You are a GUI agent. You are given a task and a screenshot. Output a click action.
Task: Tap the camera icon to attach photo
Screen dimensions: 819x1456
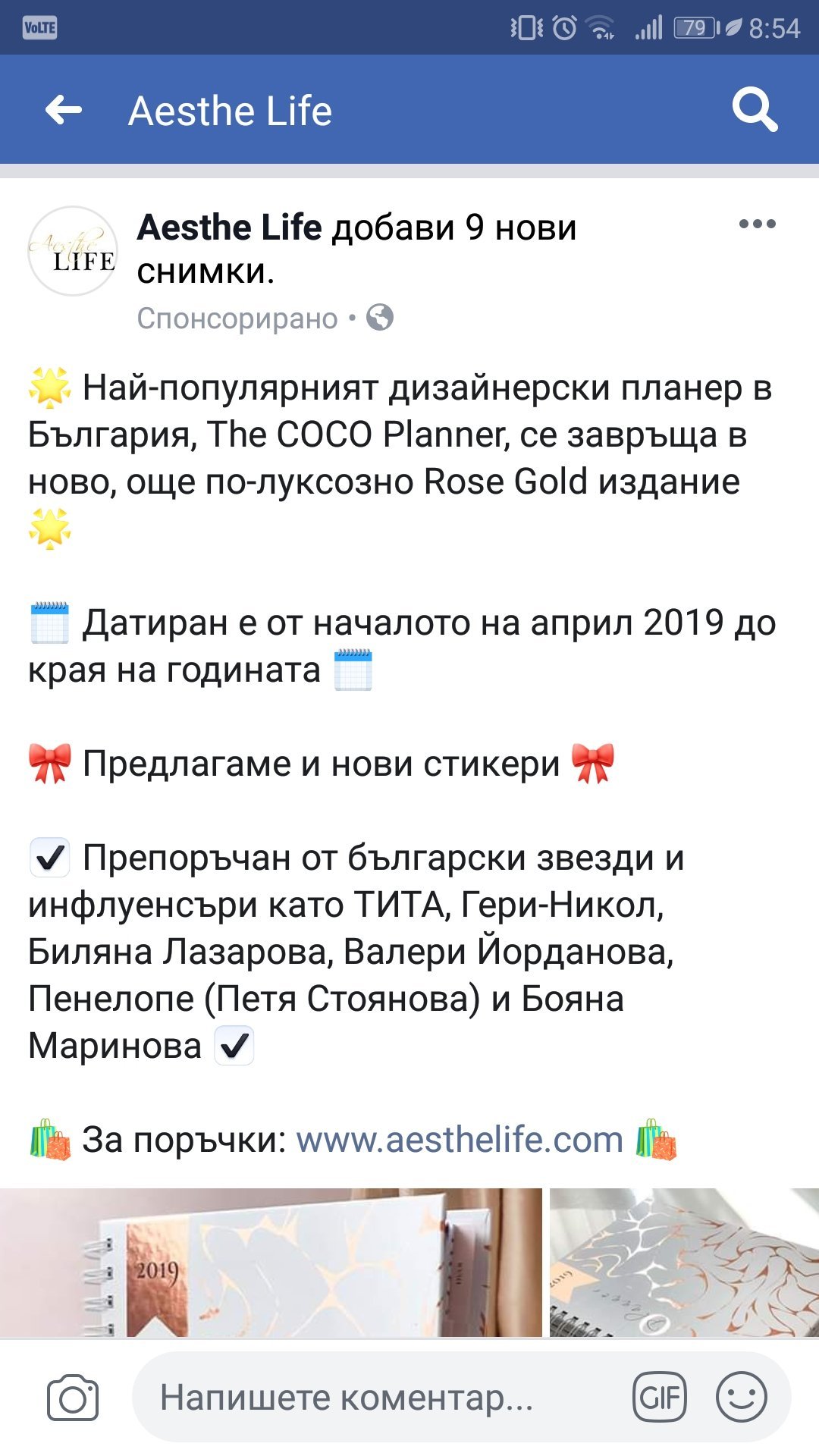pyautogui.click(x=73, y=1397)
